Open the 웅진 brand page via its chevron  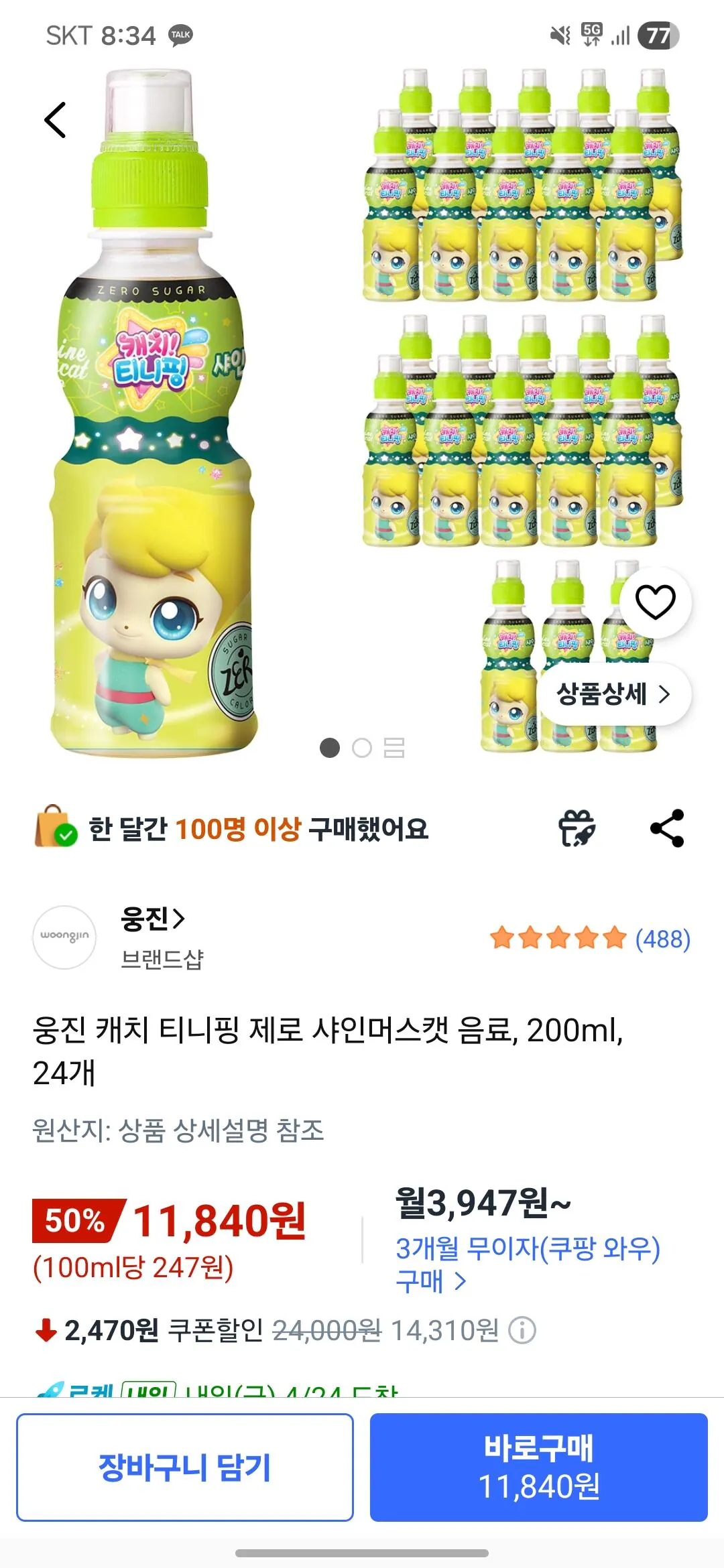[177, 921]
